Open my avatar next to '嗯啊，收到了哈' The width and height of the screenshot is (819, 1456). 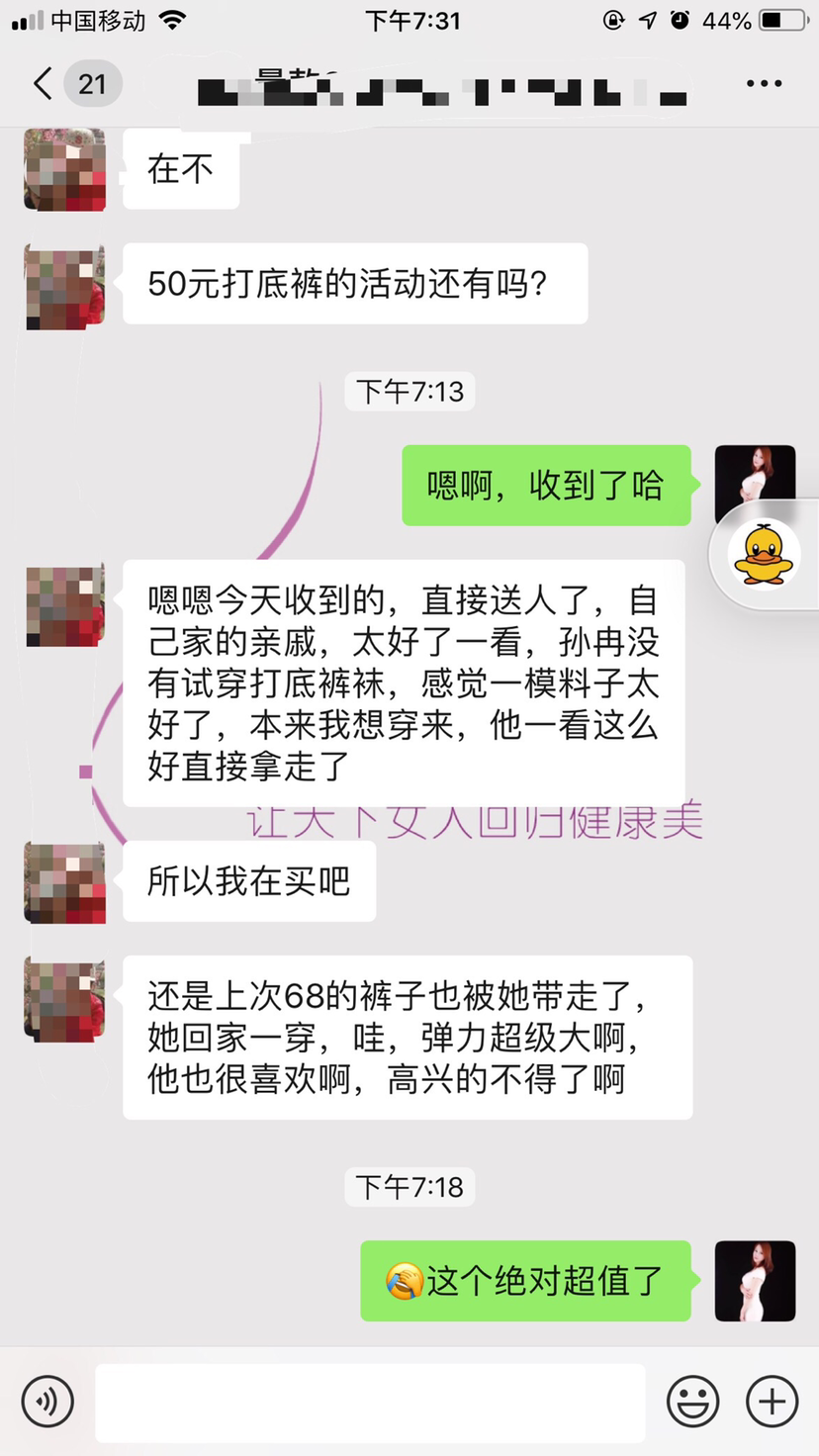point(755,485)
